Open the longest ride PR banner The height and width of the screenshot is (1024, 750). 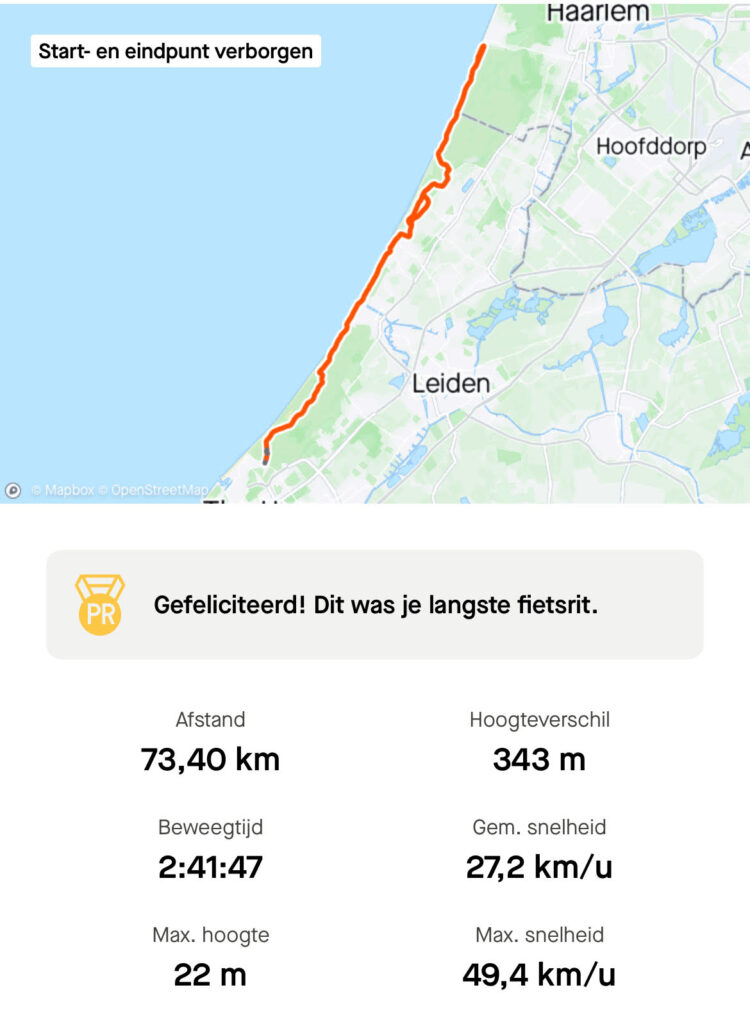(x=375, y=605)
